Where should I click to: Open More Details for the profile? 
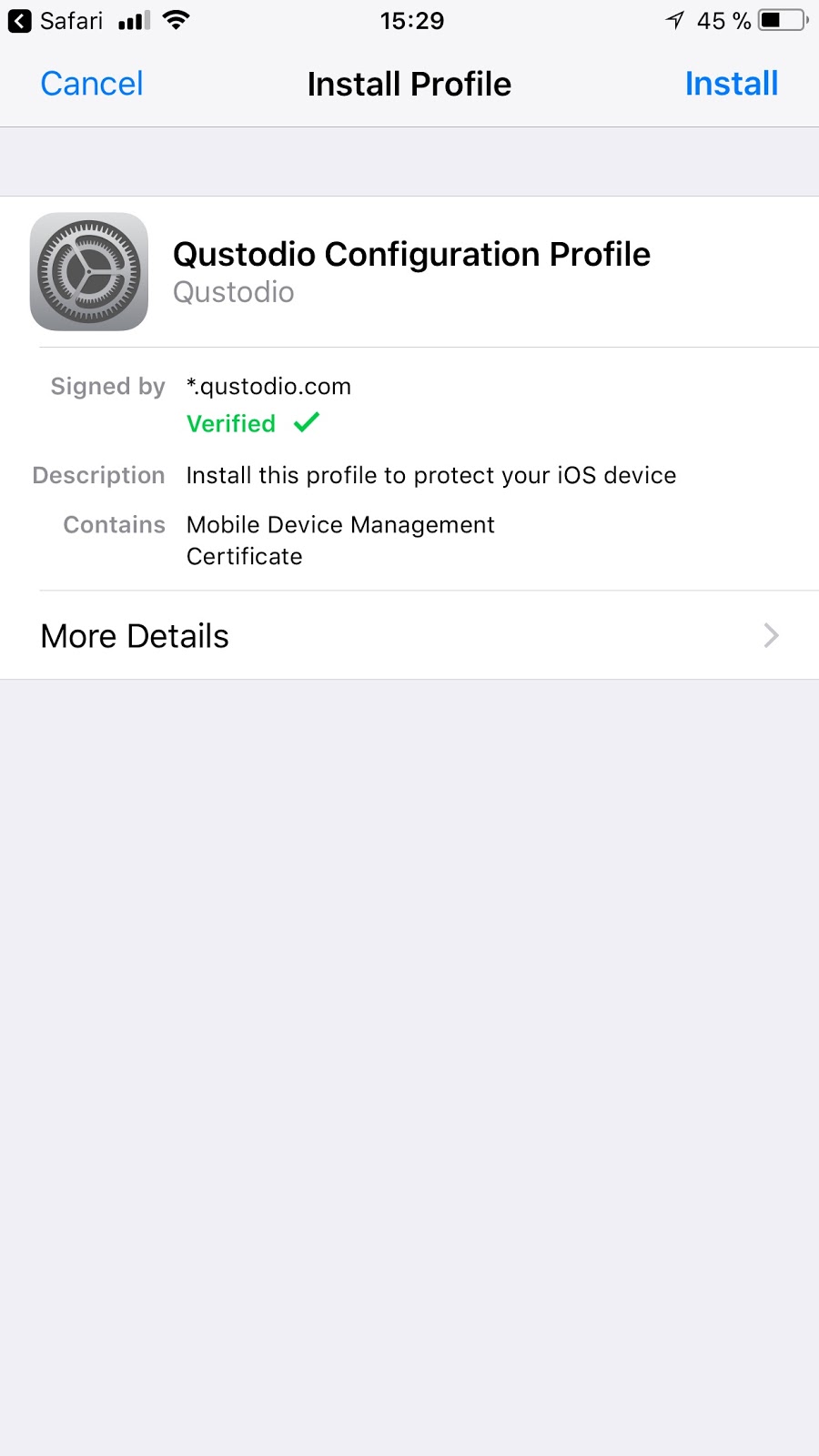pyautogui.click(x=409, y=636)
